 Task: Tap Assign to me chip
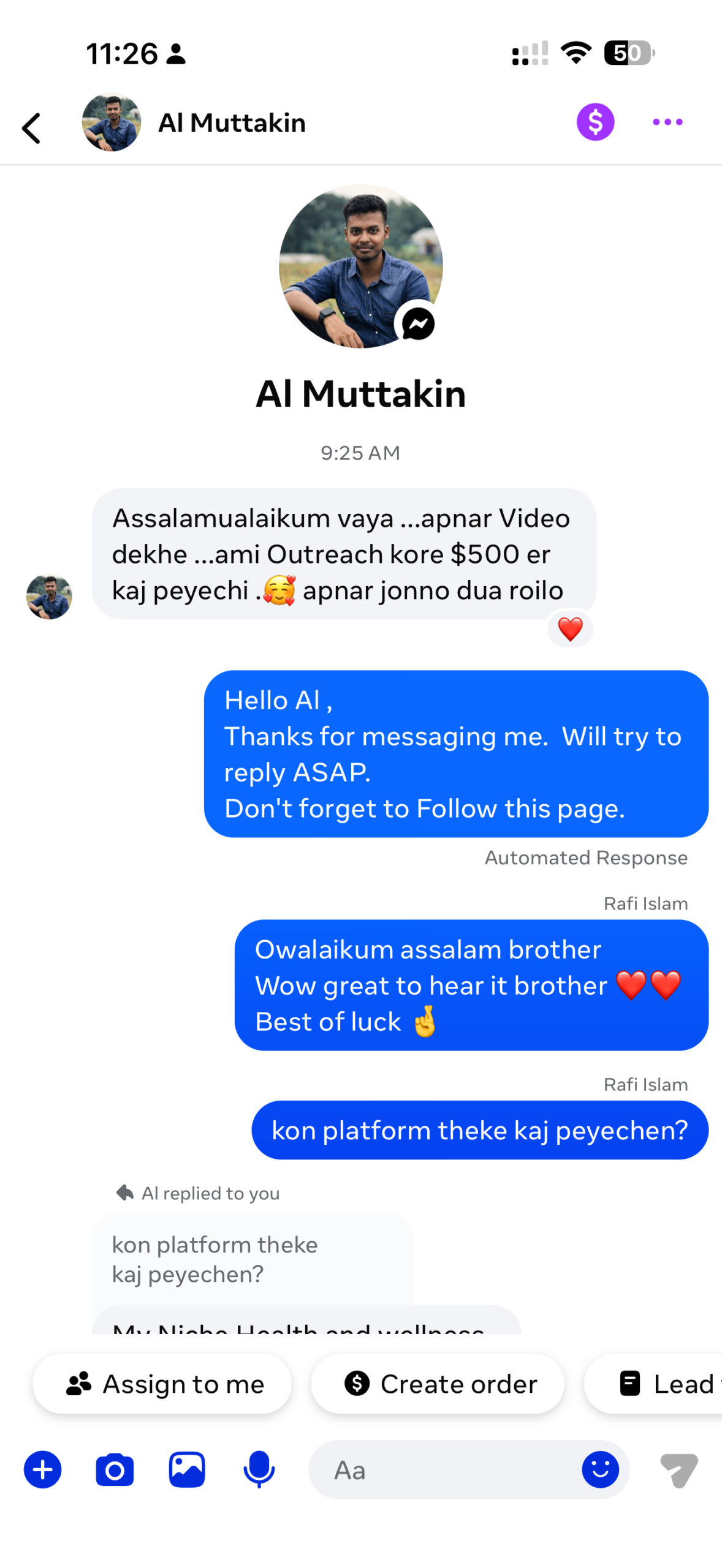(162, 1384)
